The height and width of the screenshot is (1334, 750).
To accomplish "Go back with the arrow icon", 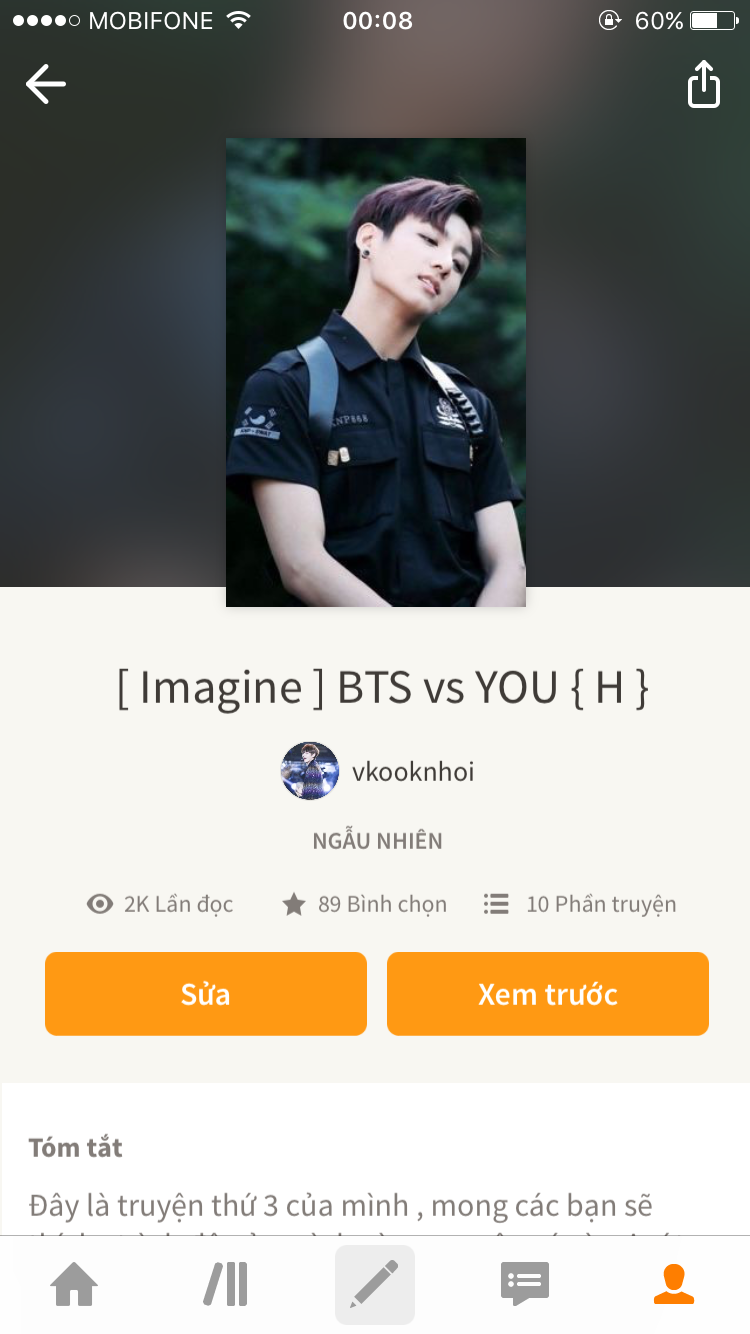I will pyautogui.click(x=46, y=84).
